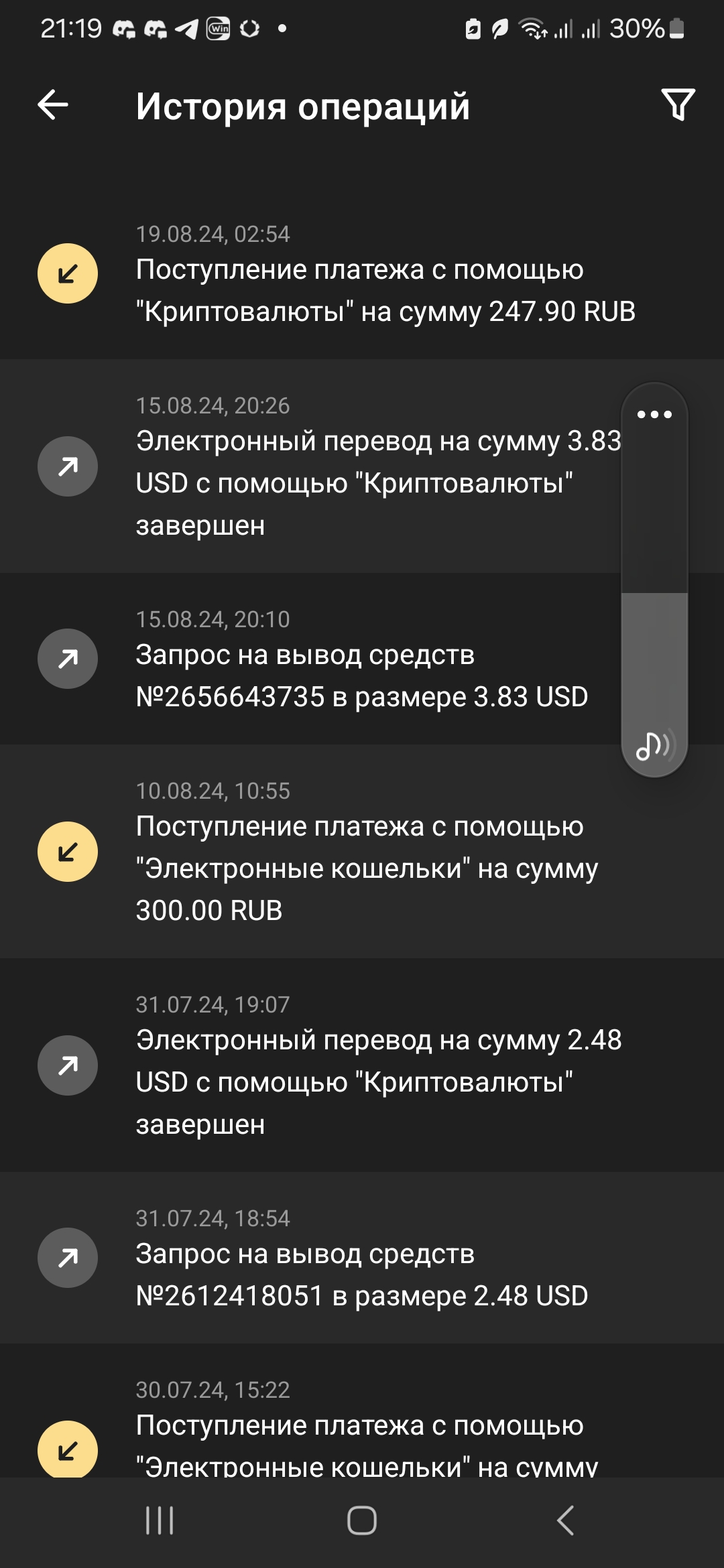Screen dimensions: 724x1568
Task: Open withdrawal request №2612418051
Action: [362, 1257]
